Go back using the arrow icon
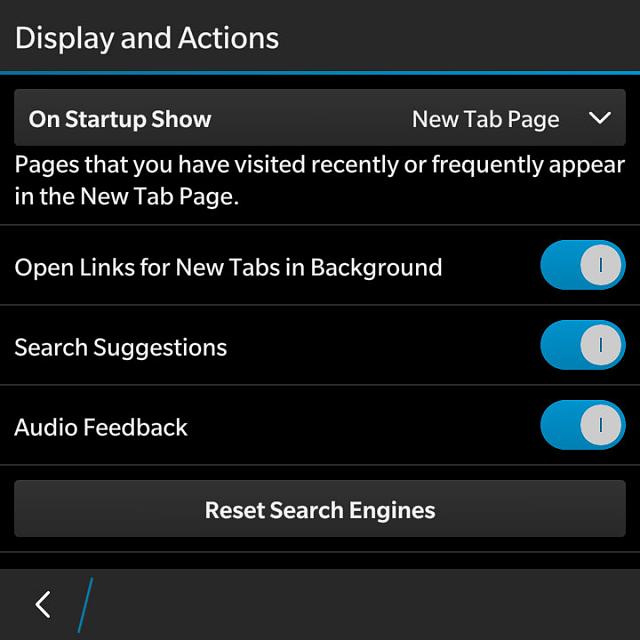Screen dimensions: 640x640 (x=43, y=604)
